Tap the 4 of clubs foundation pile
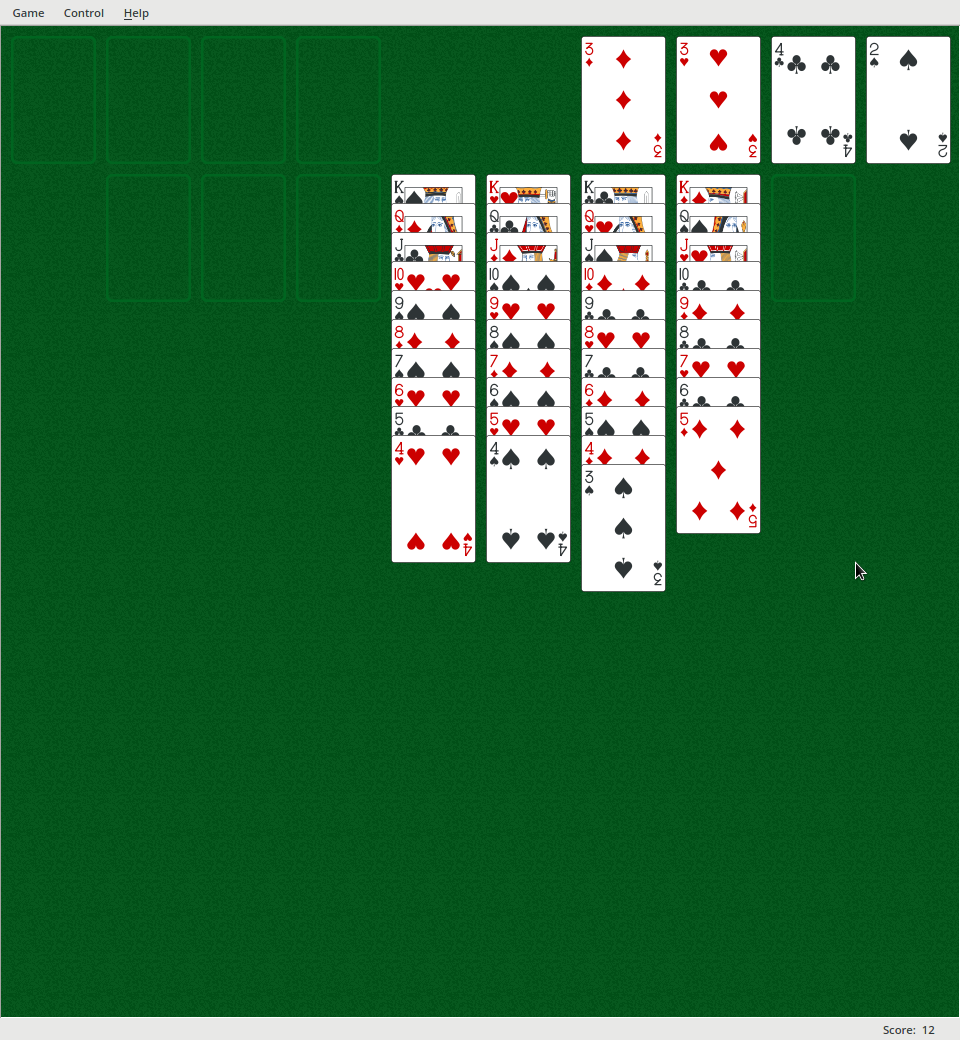This screenshot has width=960, height=1040. pyautogui.click(x=813, y=100)
